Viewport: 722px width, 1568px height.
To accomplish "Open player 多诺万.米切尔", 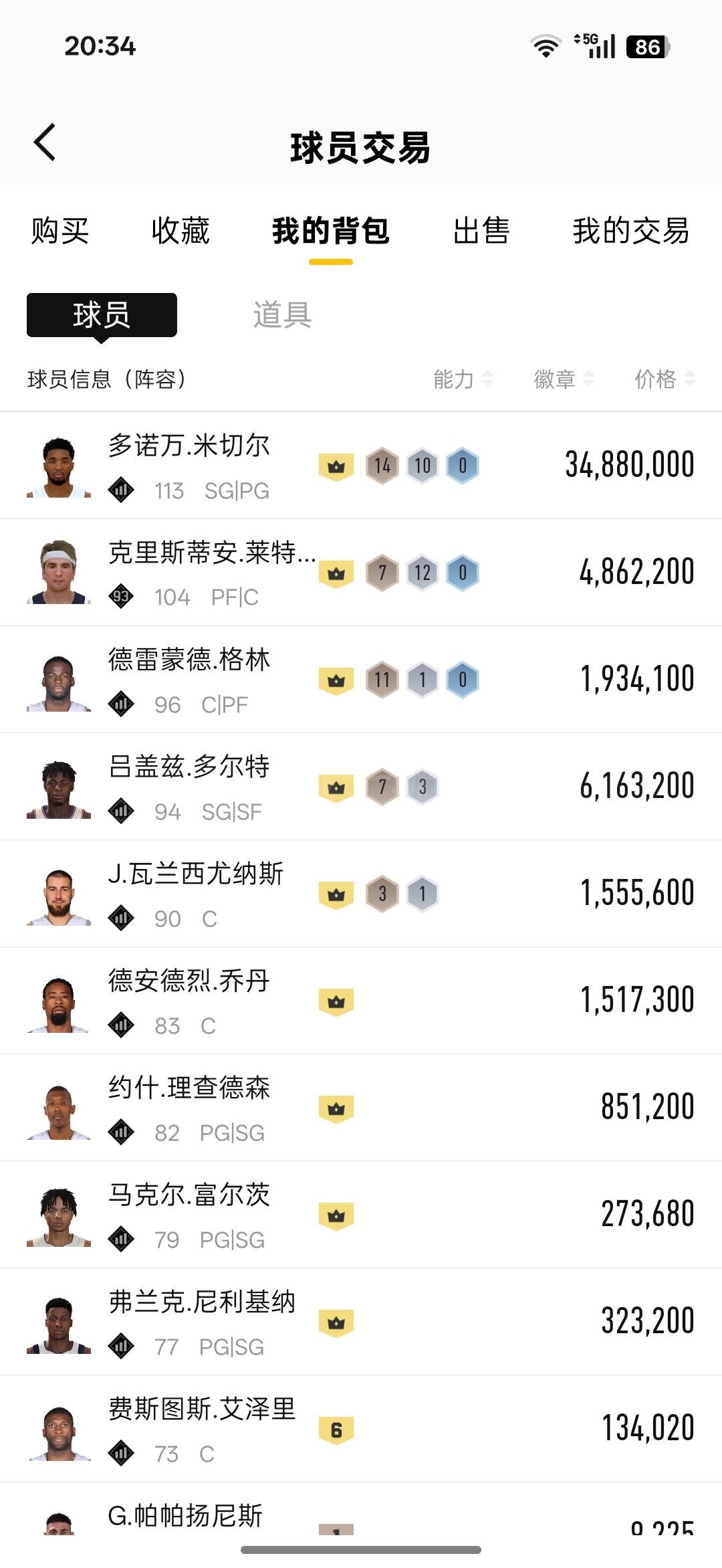I will click(x=361, y=466).
